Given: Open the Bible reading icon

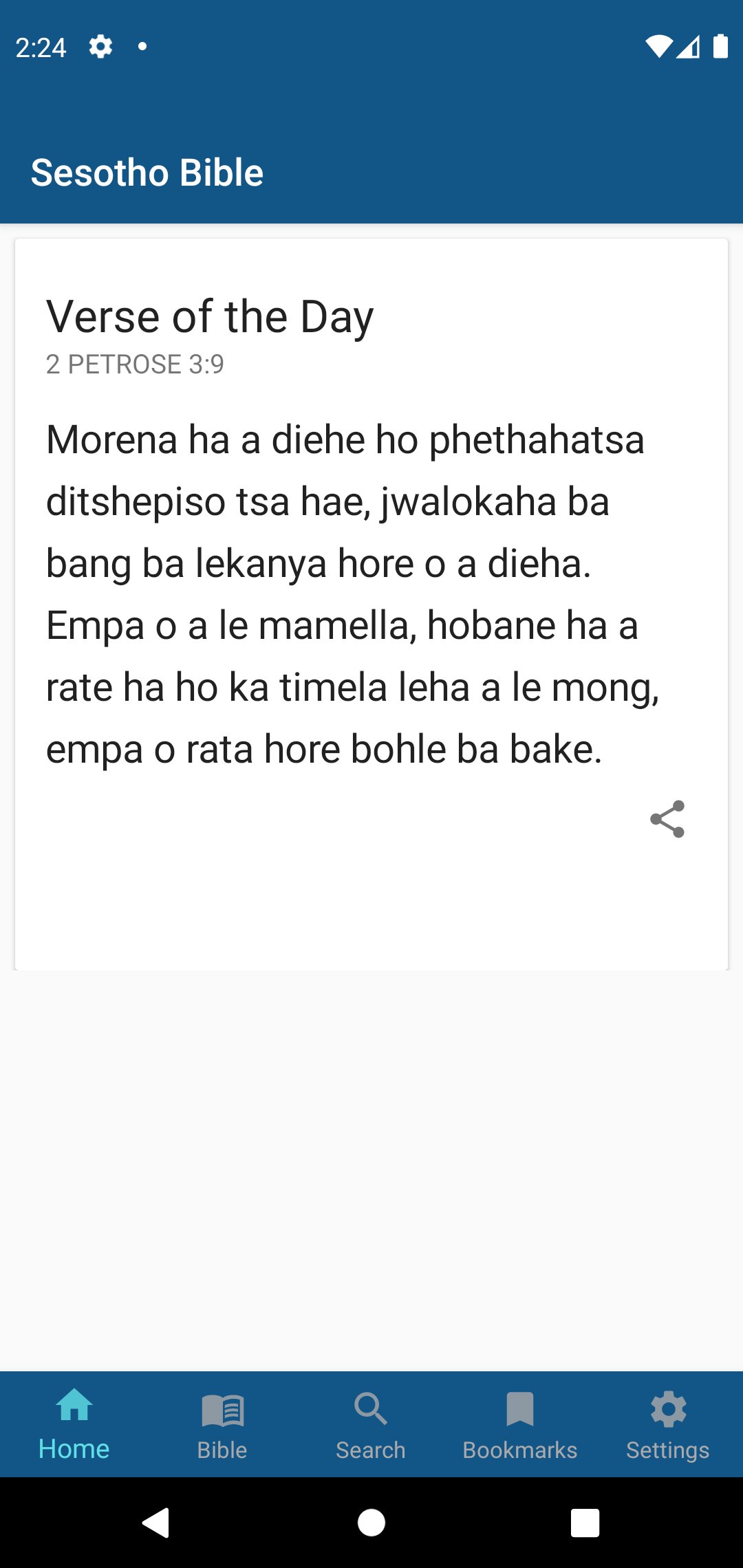Looking at the screenshot, I should point(222,1407).
